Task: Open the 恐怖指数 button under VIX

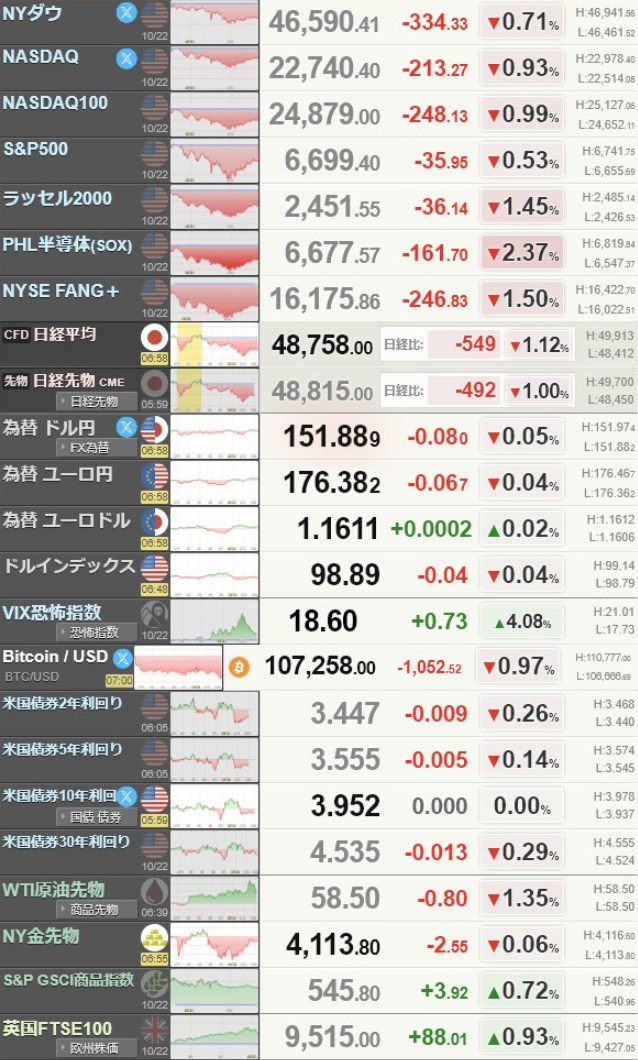Action: click(93, 632)
